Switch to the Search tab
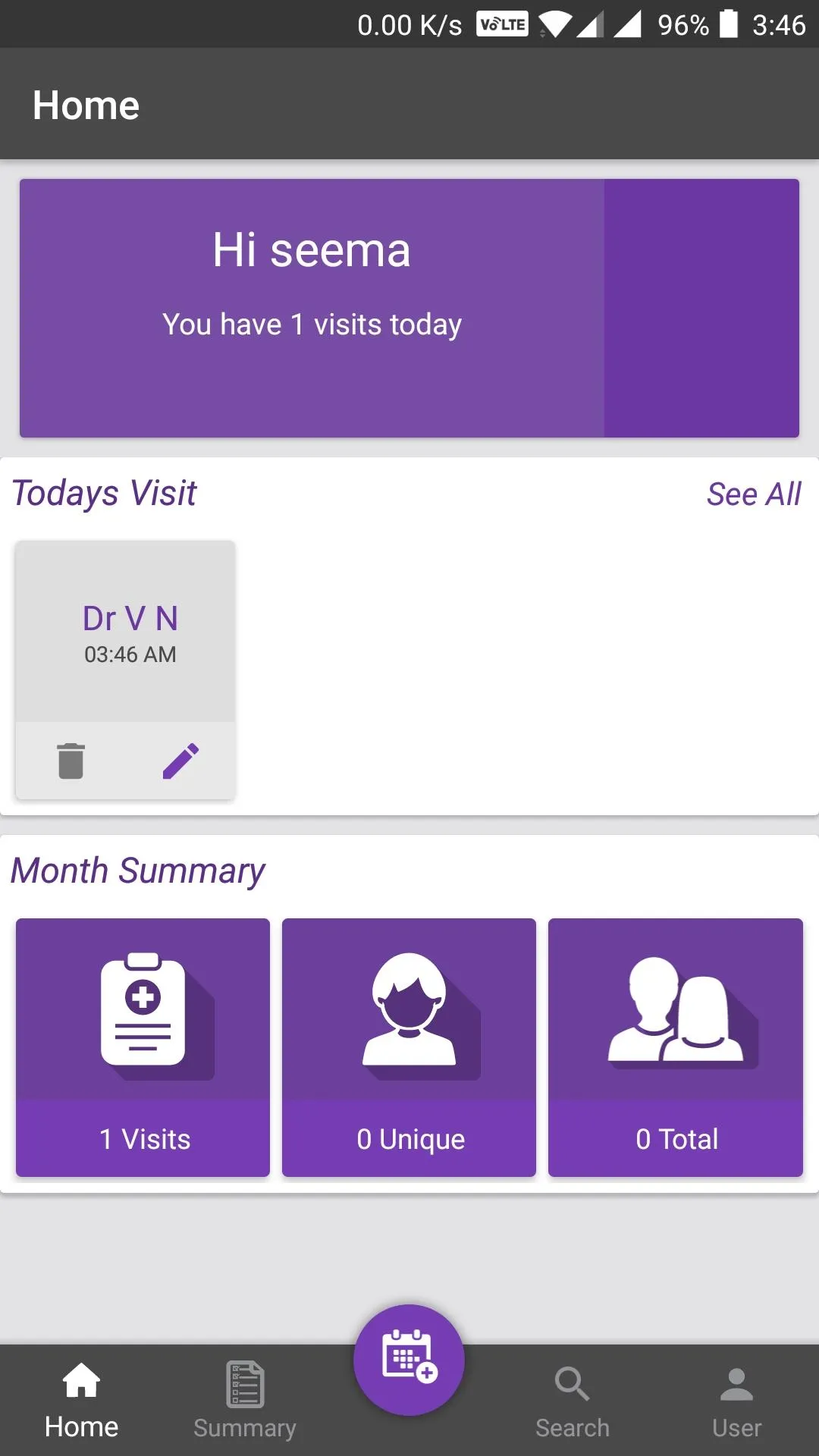Screen dimensions: 819x1456 click(x=573, y=1401)
